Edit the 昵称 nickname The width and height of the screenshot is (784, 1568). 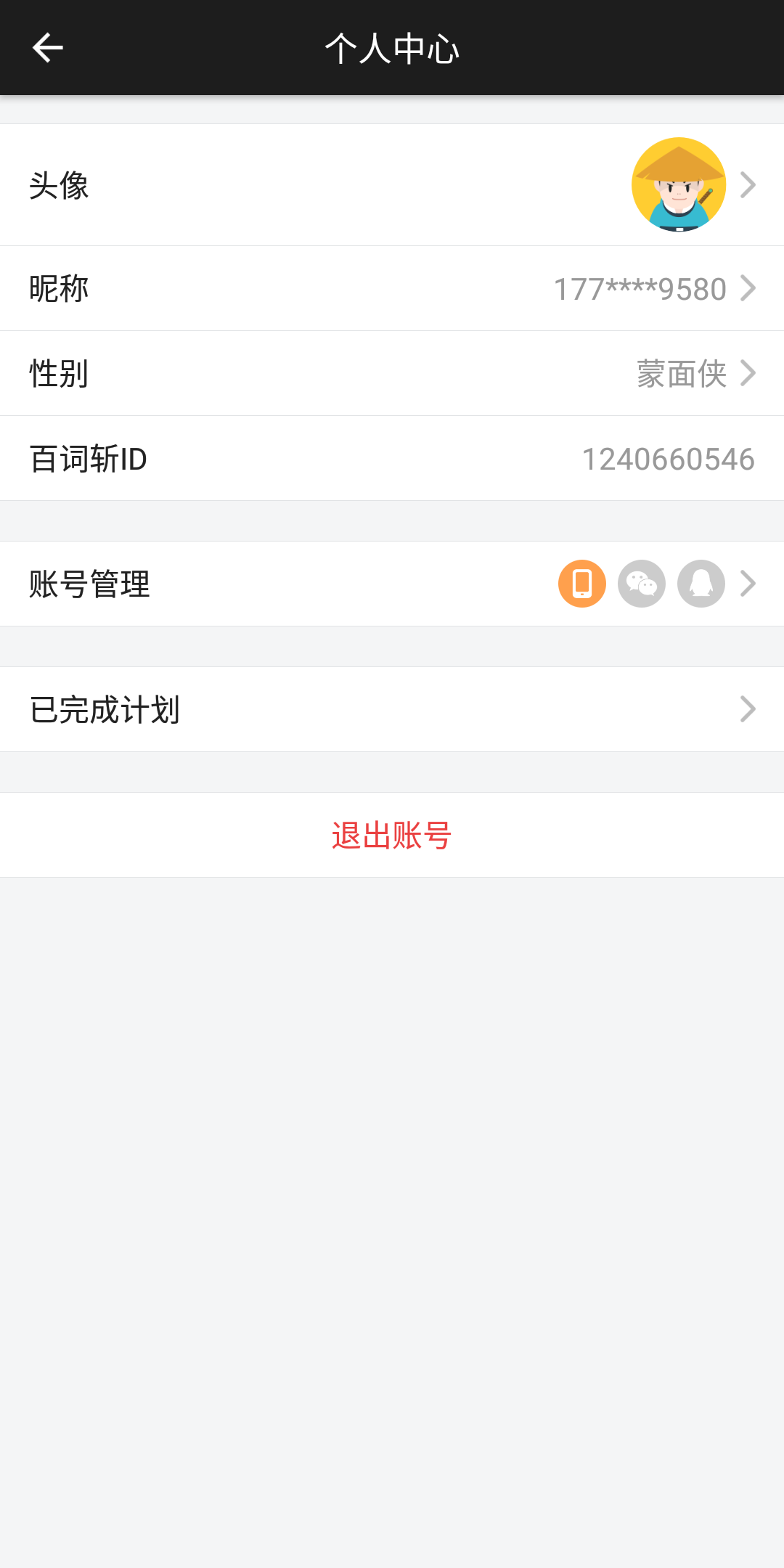[x=392, y=289]
